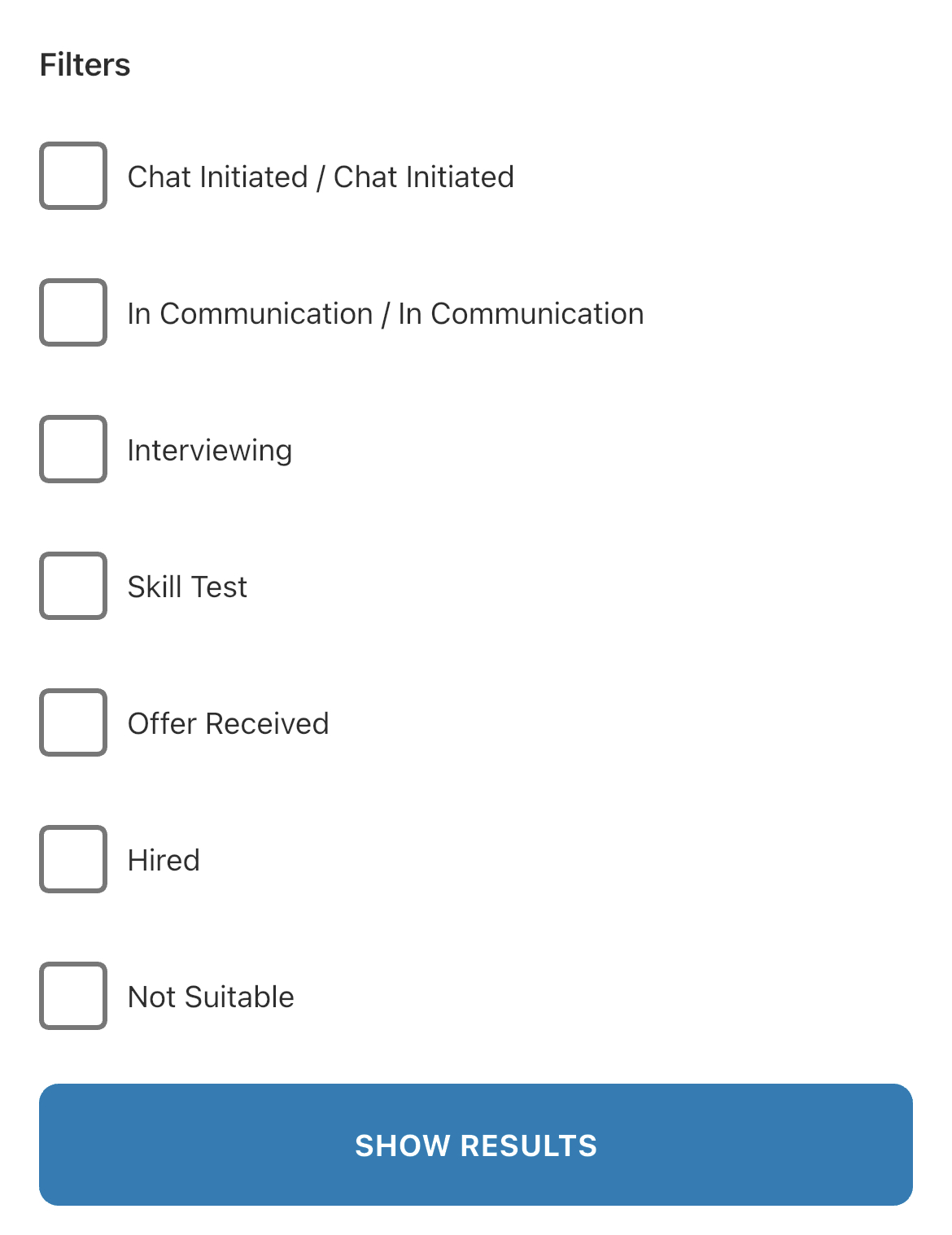The image size is (952, 1235).
Task: Click the Skill Test label text
Action: [187, 587]
